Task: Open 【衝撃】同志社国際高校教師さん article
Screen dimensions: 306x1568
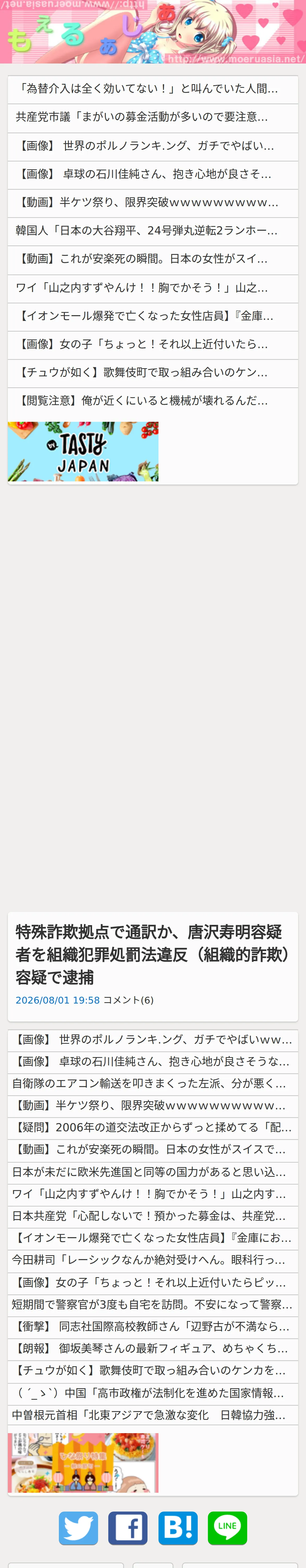Action: click(x=152, y=1326)
